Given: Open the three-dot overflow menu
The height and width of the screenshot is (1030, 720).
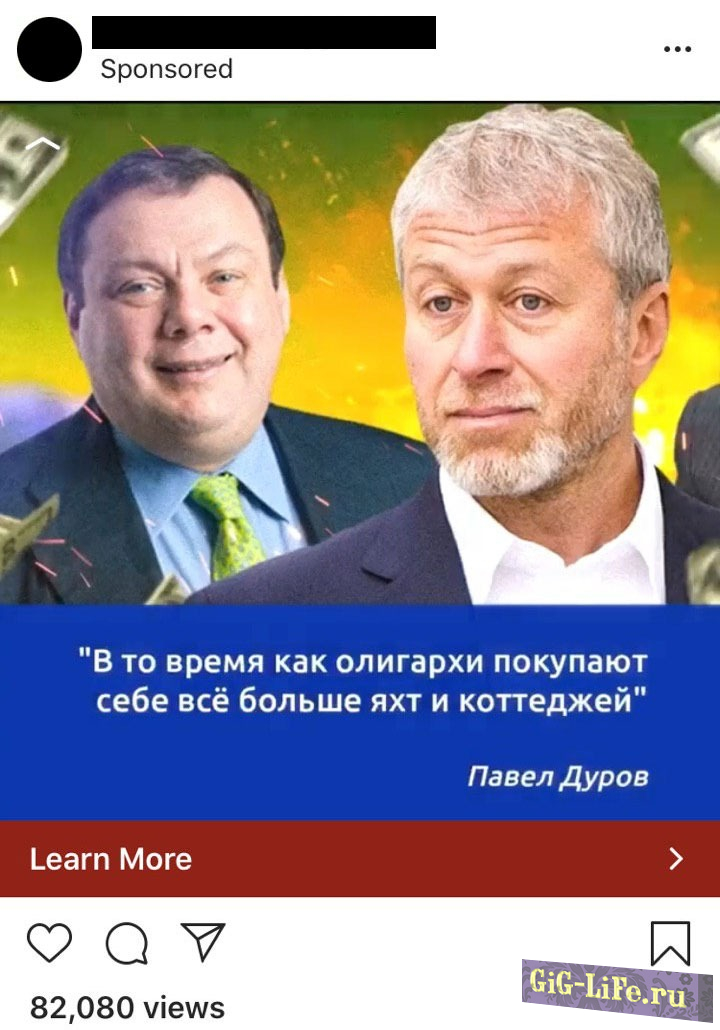Looking at the screenshot, I should tap(677, 49).
